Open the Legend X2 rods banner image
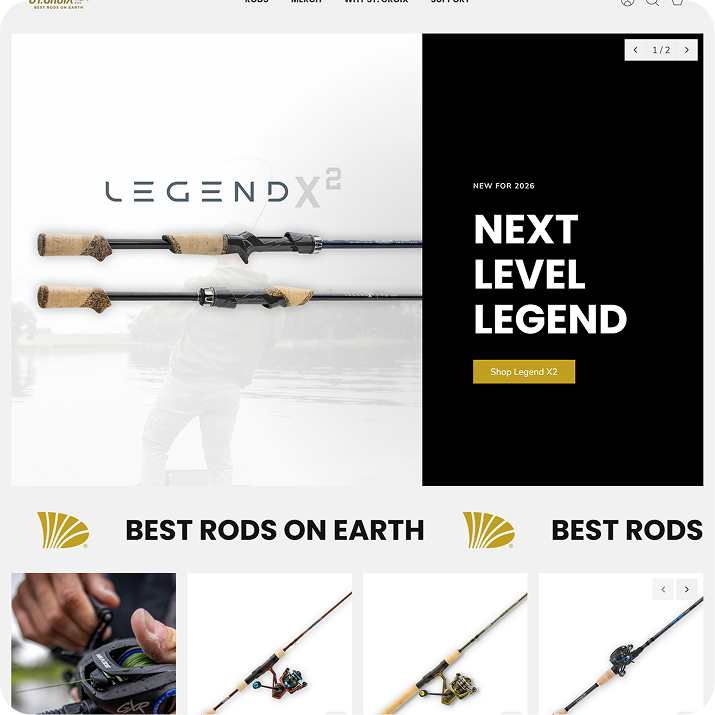Viewport: 715px width, 715px height. (x=216, y=260)
